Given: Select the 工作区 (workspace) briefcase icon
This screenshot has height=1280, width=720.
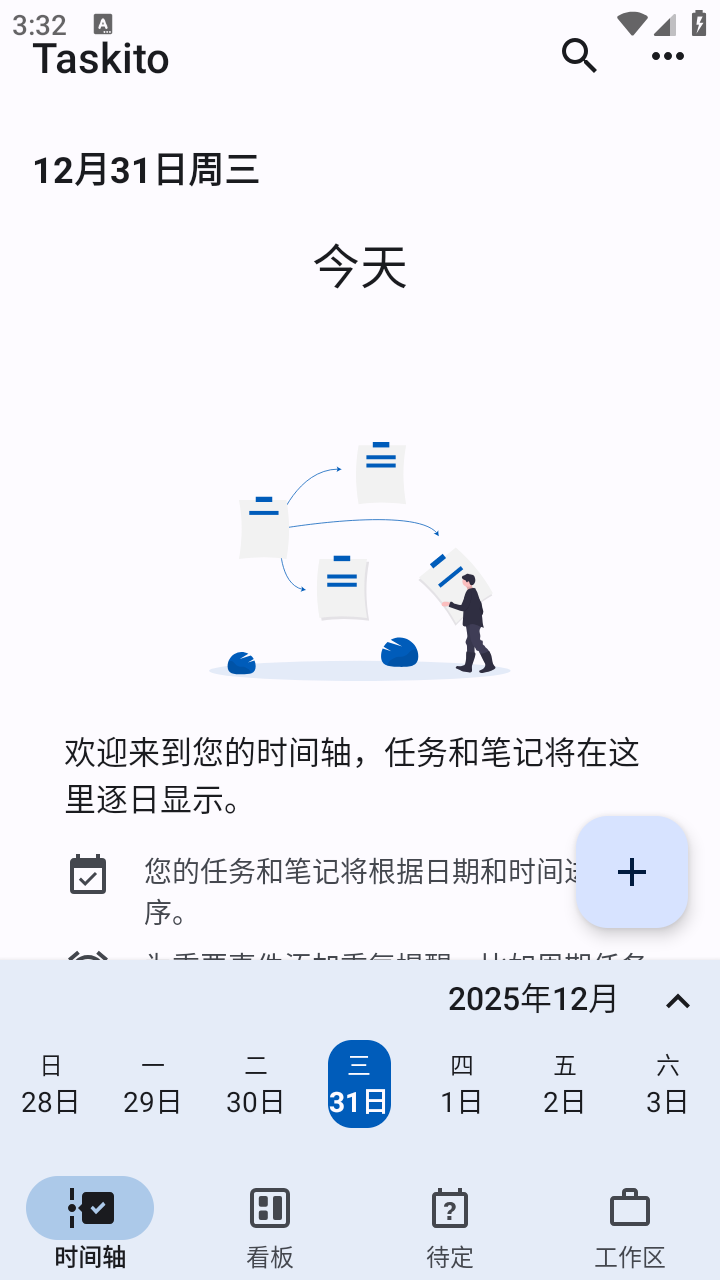Looking at the screenshot, I should pos(629,1208).
